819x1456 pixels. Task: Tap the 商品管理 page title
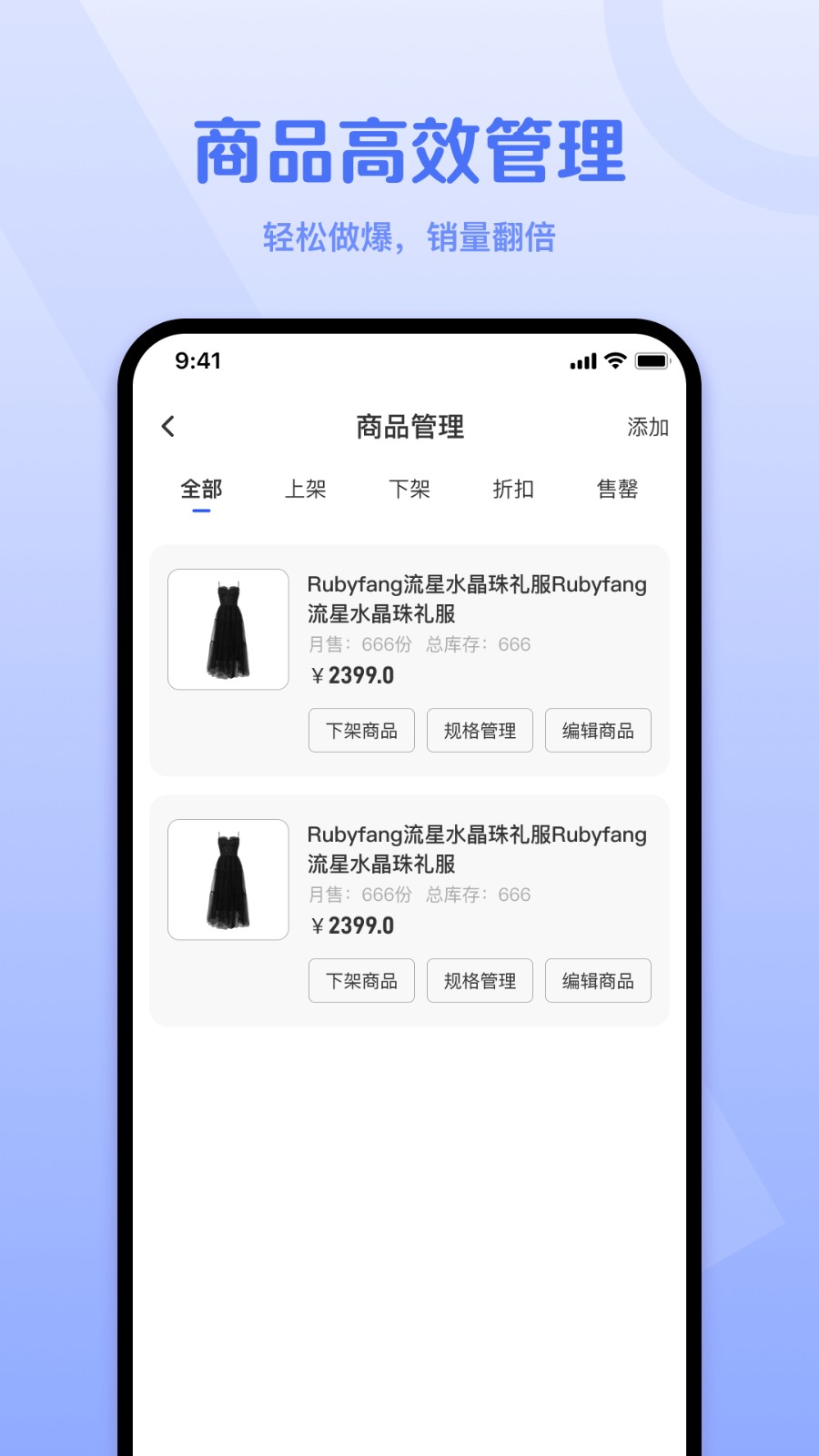pos(409,426)
